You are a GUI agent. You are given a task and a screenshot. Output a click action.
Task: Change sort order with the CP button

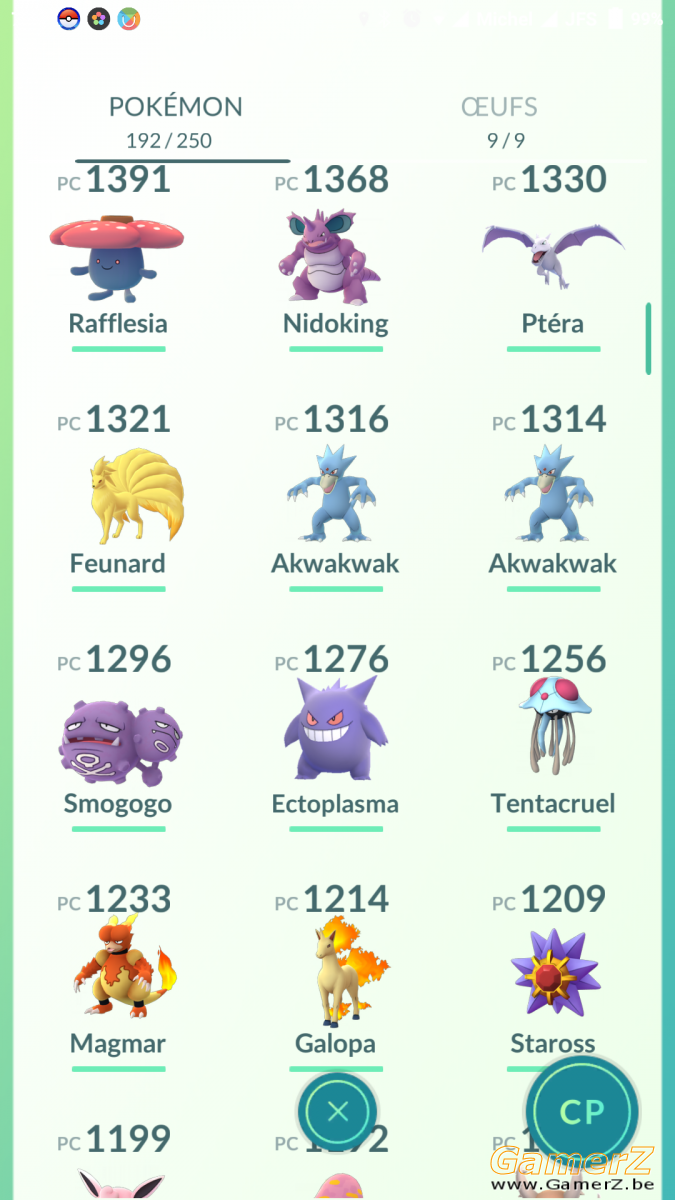[582, 1112]
